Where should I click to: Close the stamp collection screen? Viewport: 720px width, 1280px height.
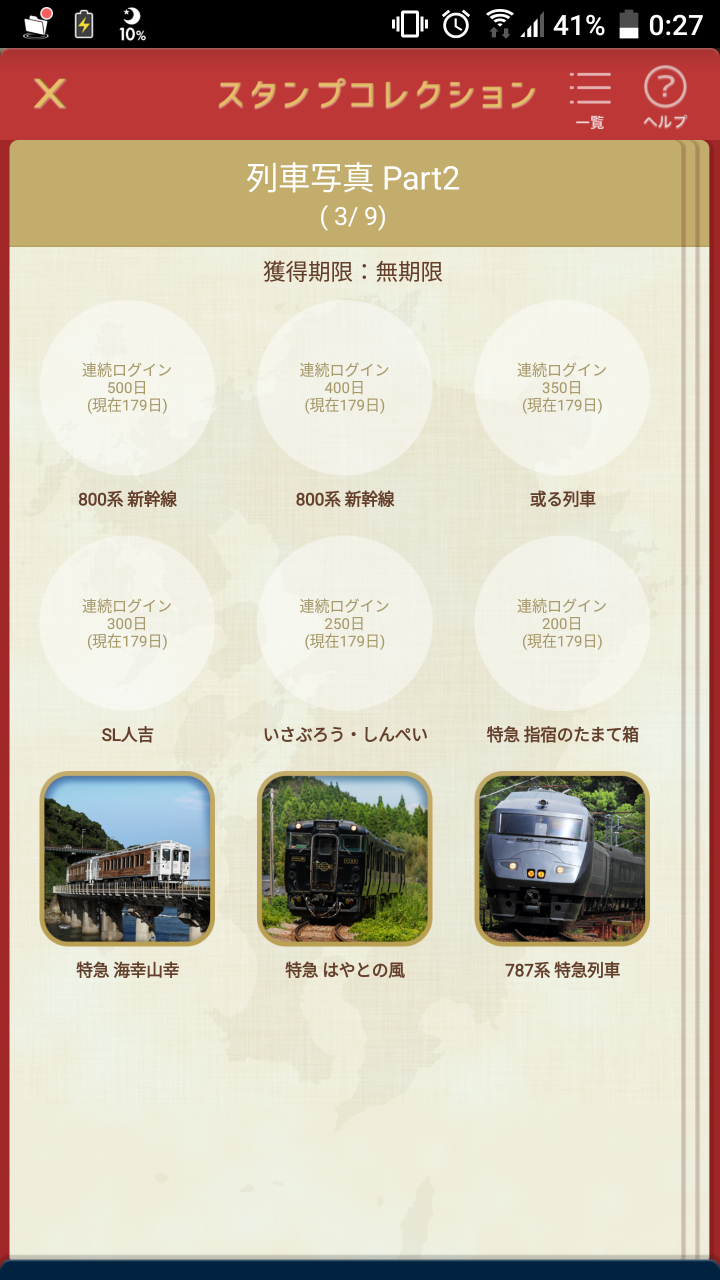pos(49,93)
